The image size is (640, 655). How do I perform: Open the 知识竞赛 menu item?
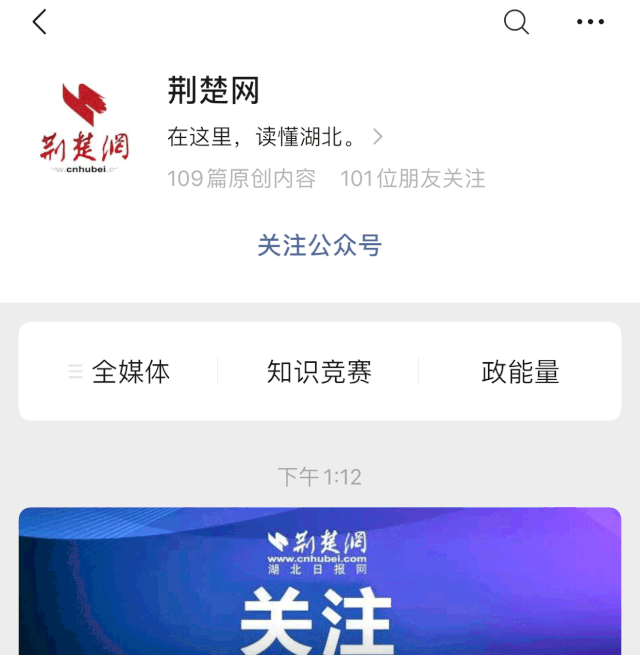[319, 372]
